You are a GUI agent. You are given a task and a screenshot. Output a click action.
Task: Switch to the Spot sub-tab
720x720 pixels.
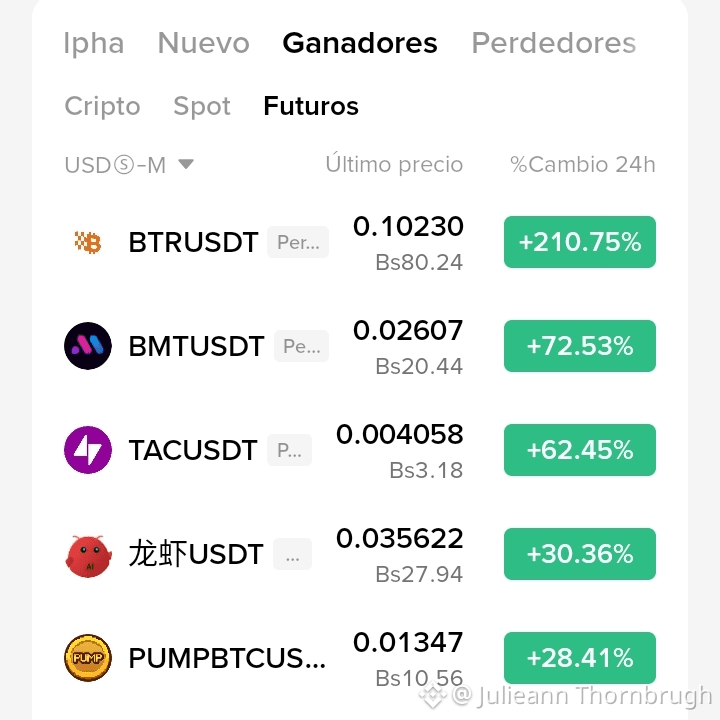coord(202,106)
